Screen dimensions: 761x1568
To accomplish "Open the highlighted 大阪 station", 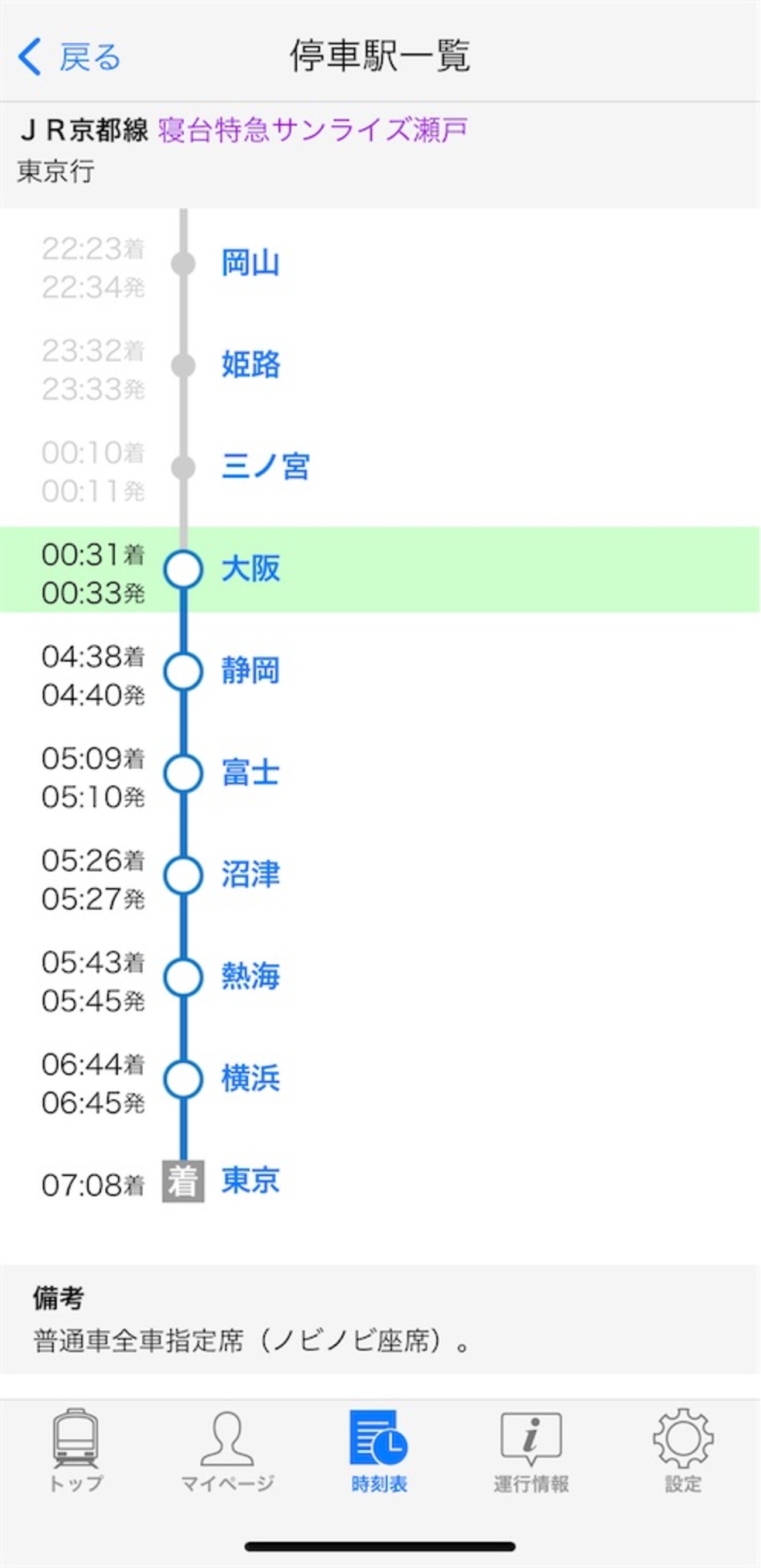I will (x=250, y=569).
